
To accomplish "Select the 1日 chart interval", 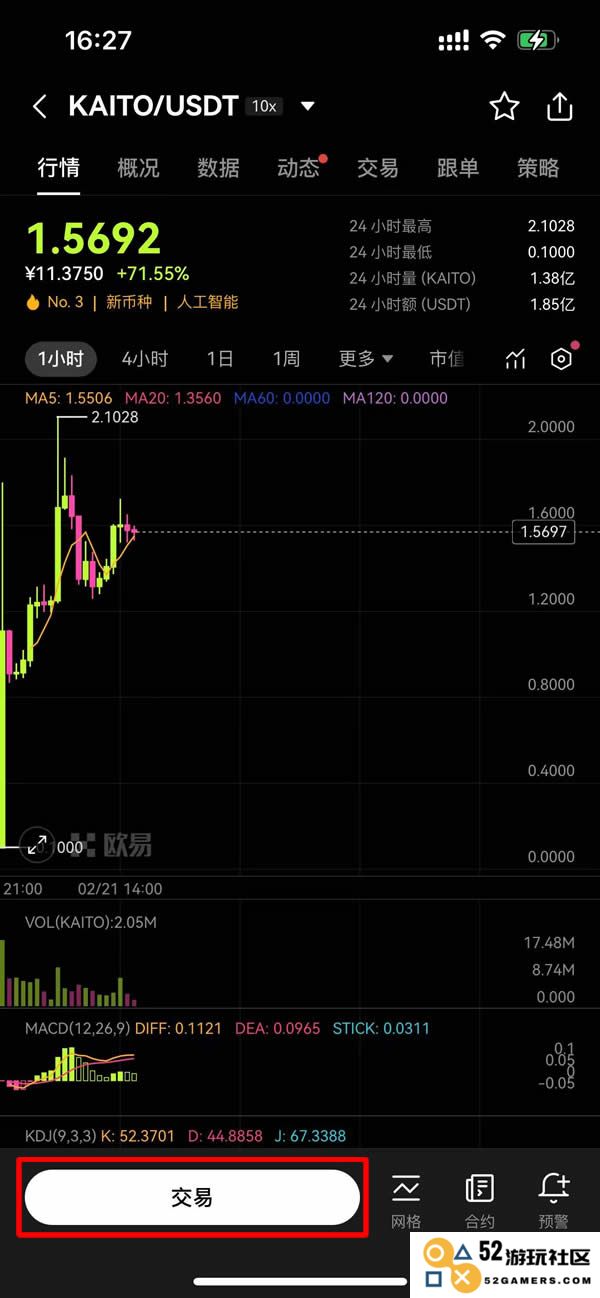I will (220, 359).
